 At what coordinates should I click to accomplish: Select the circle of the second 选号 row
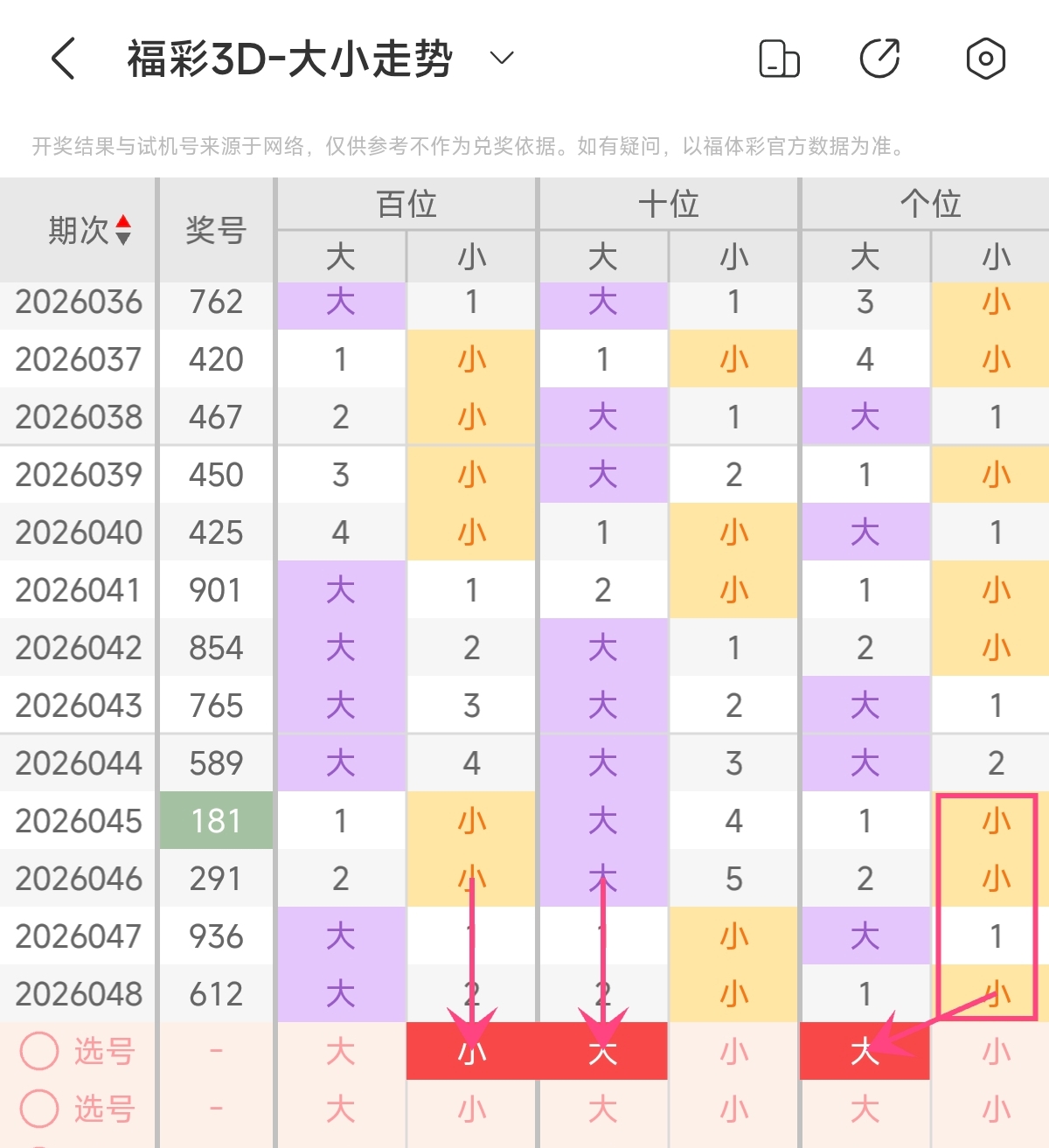coord(39,1108)
